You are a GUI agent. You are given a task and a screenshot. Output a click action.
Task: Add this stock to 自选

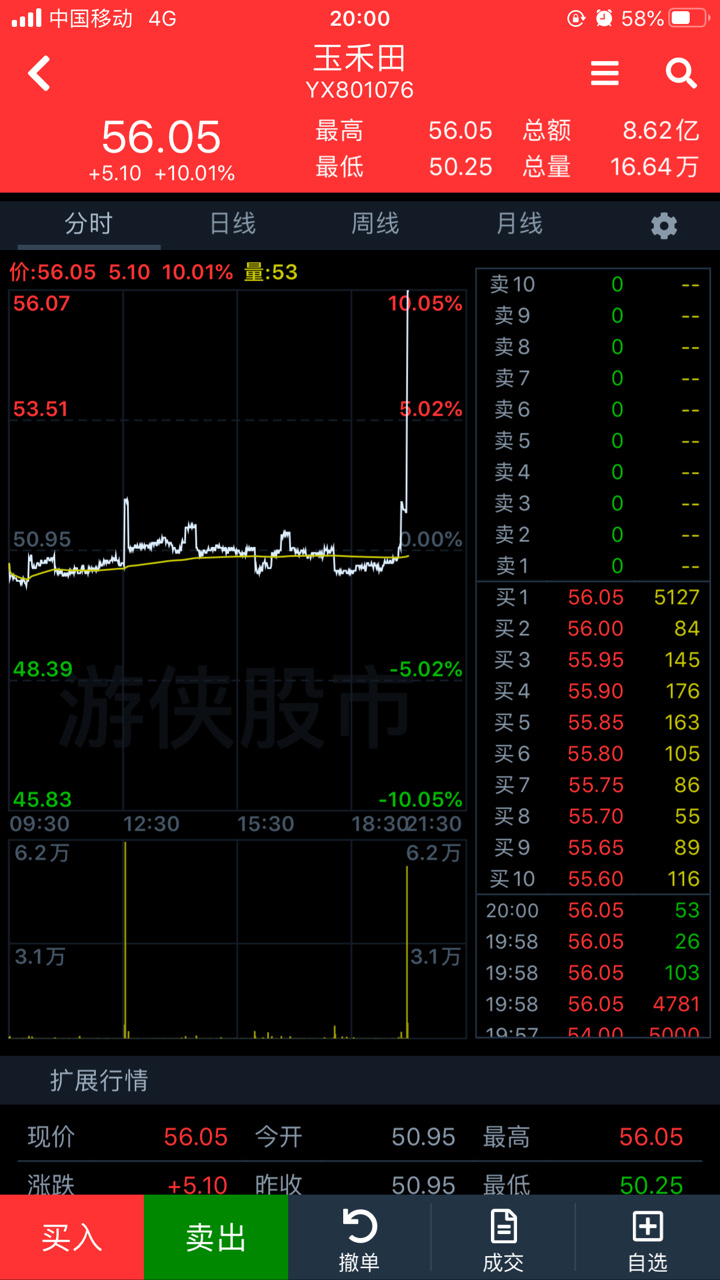[x=647, y=1240]
